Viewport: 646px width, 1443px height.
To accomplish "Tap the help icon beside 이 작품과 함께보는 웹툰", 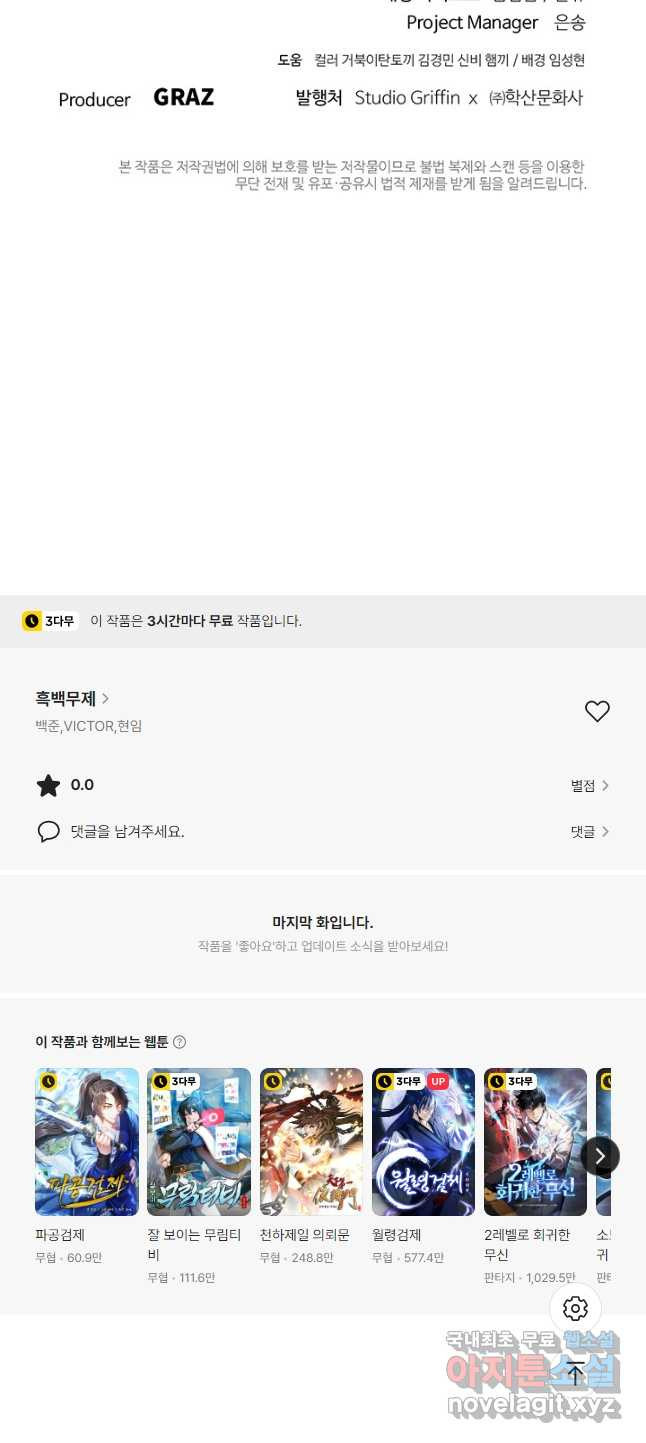I will pyautogui.click(x=179, y=1042).
